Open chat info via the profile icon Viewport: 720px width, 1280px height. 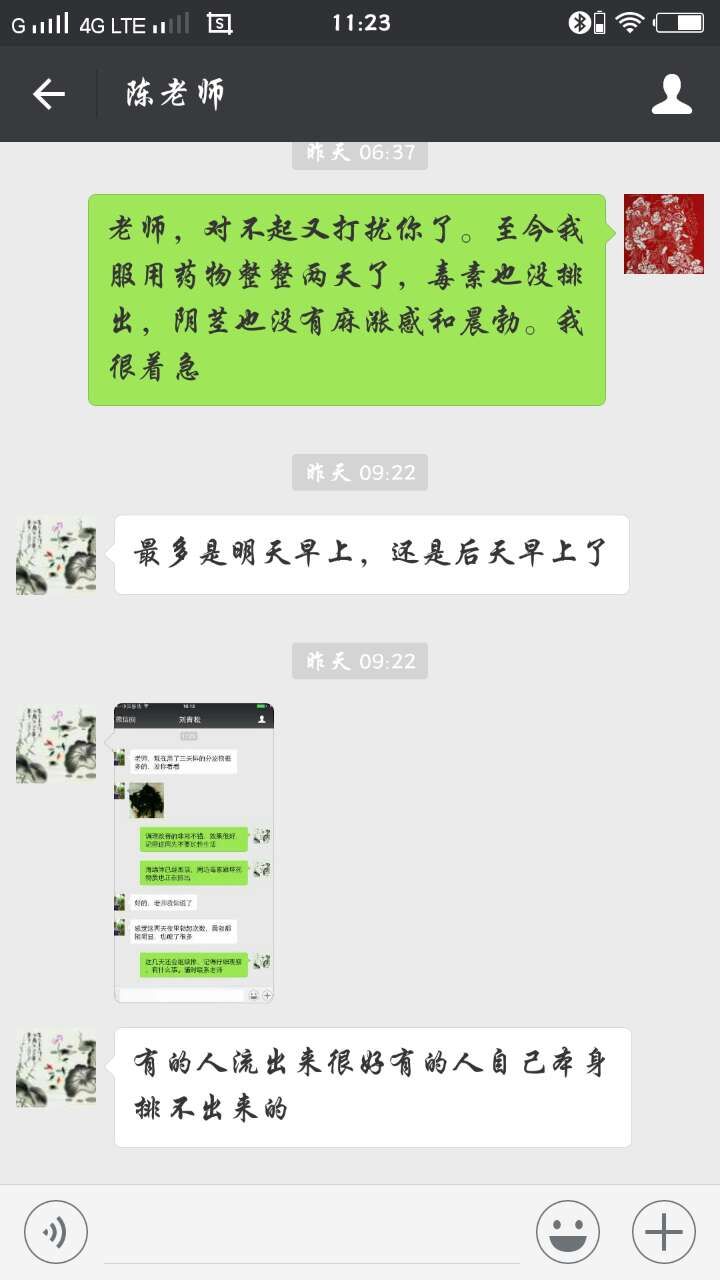[671, 94]
